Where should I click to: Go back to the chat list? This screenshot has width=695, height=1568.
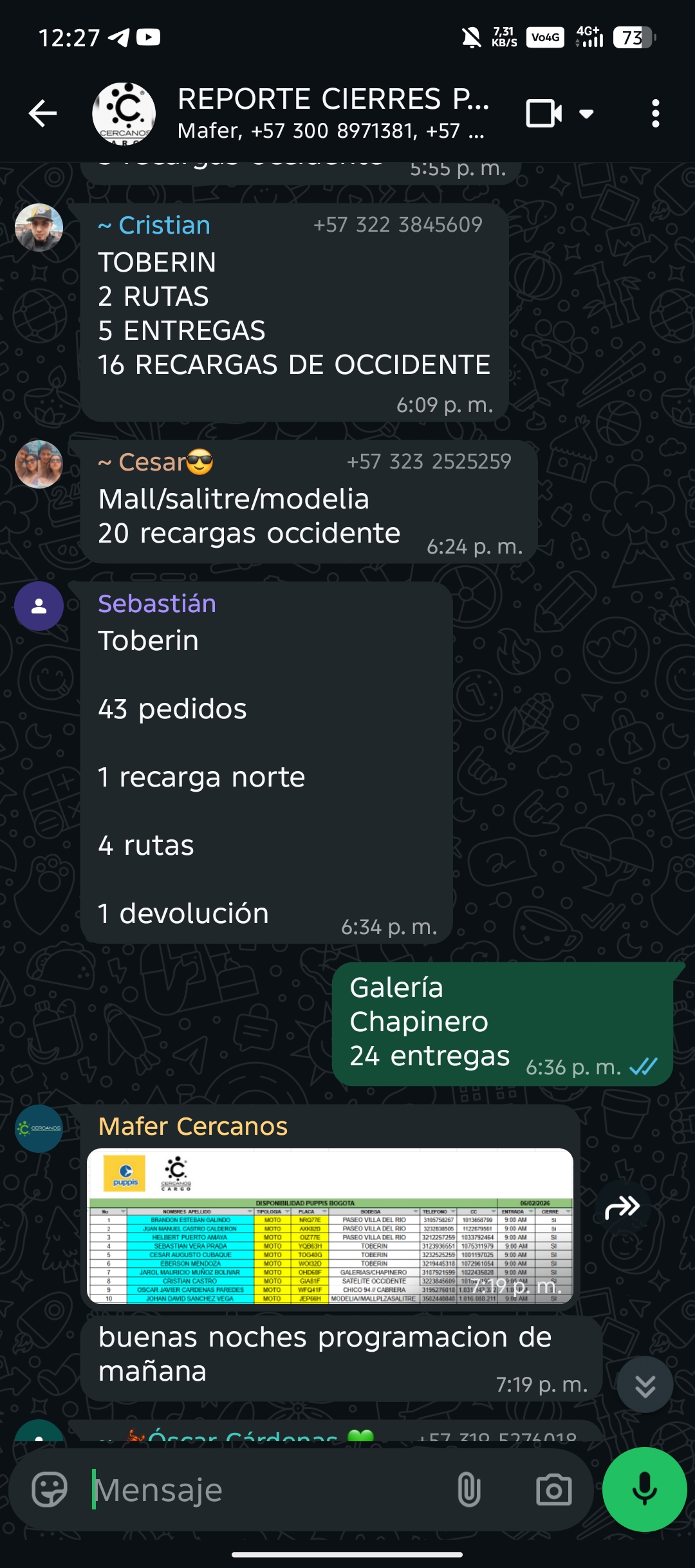pos(43,114)
